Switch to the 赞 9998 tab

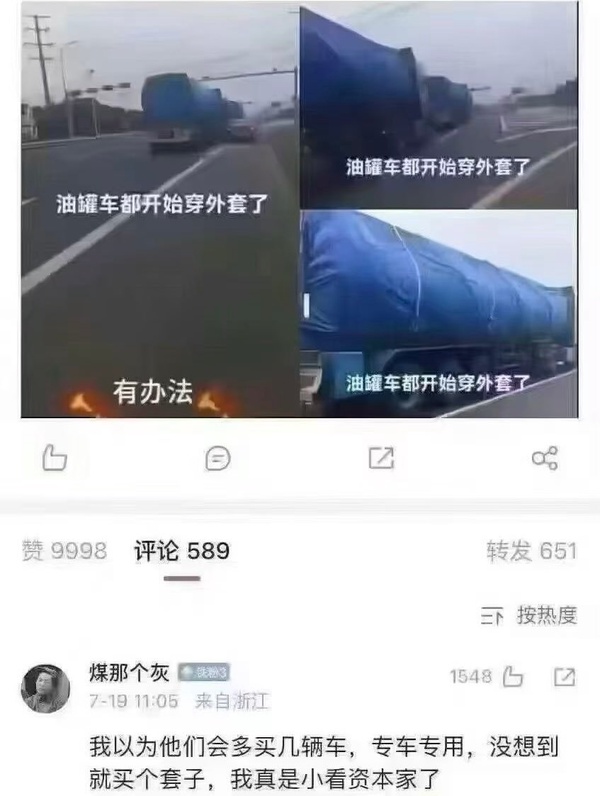(64, 551)
